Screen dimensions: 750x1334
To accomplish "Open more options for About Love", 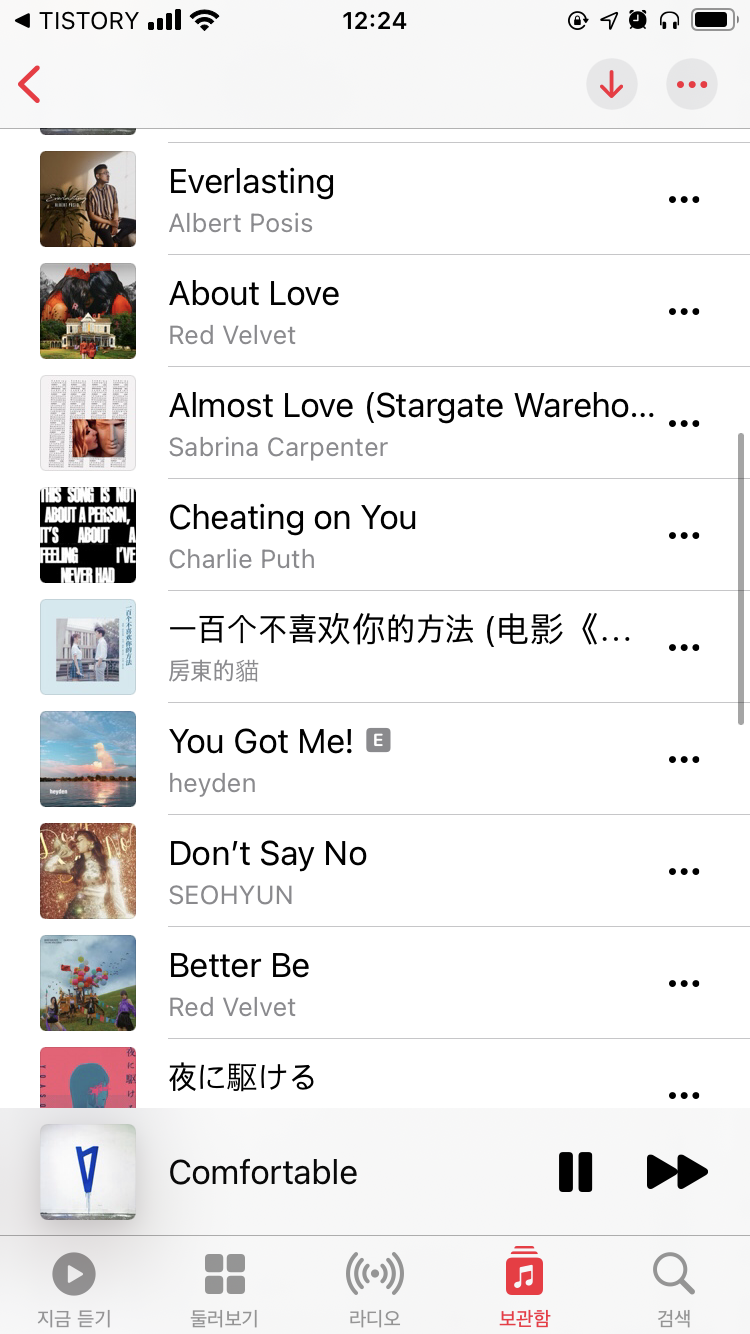I will click(684, 311).
